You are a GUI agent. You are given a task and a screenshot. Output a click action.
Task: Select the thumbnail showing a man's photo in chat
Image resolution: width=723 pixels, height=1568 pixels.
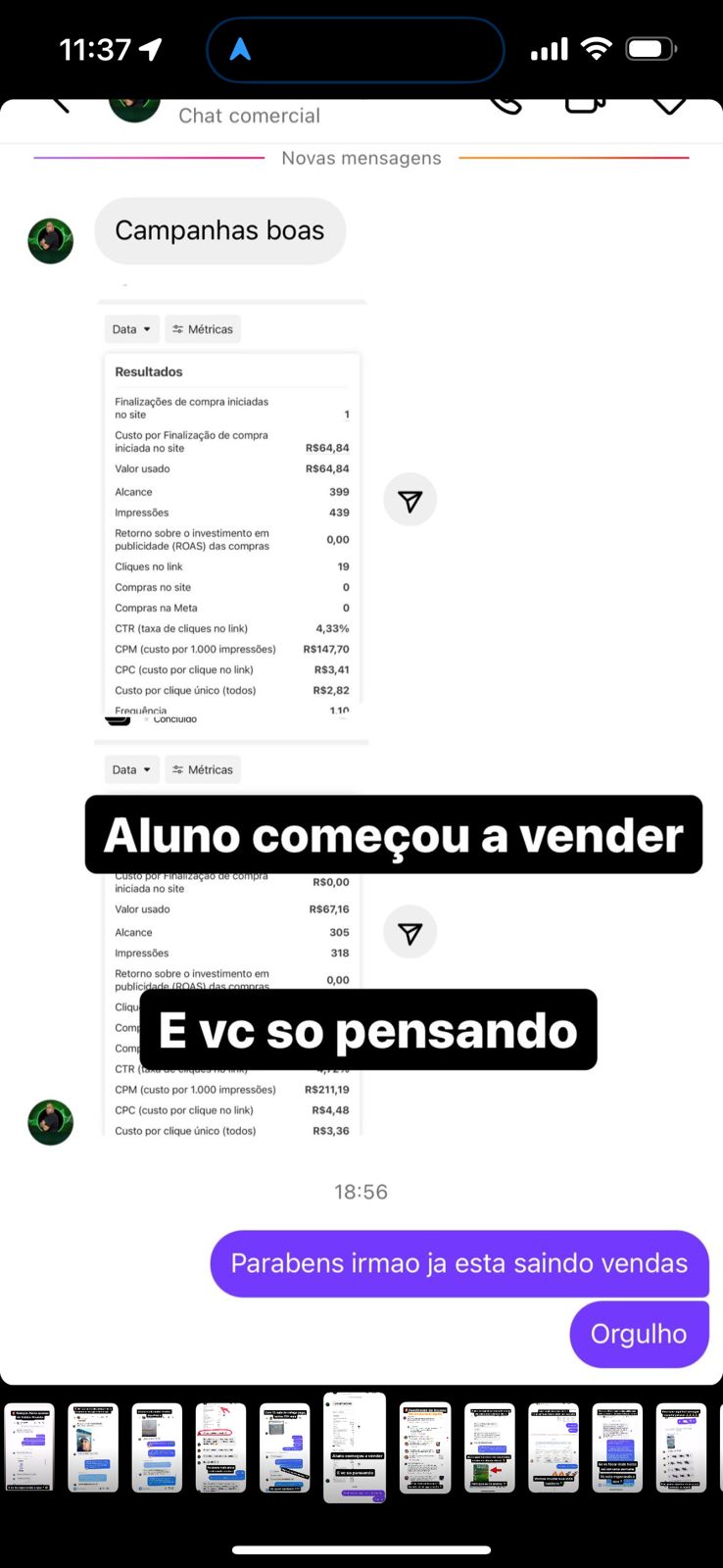tap(93, 1447)
